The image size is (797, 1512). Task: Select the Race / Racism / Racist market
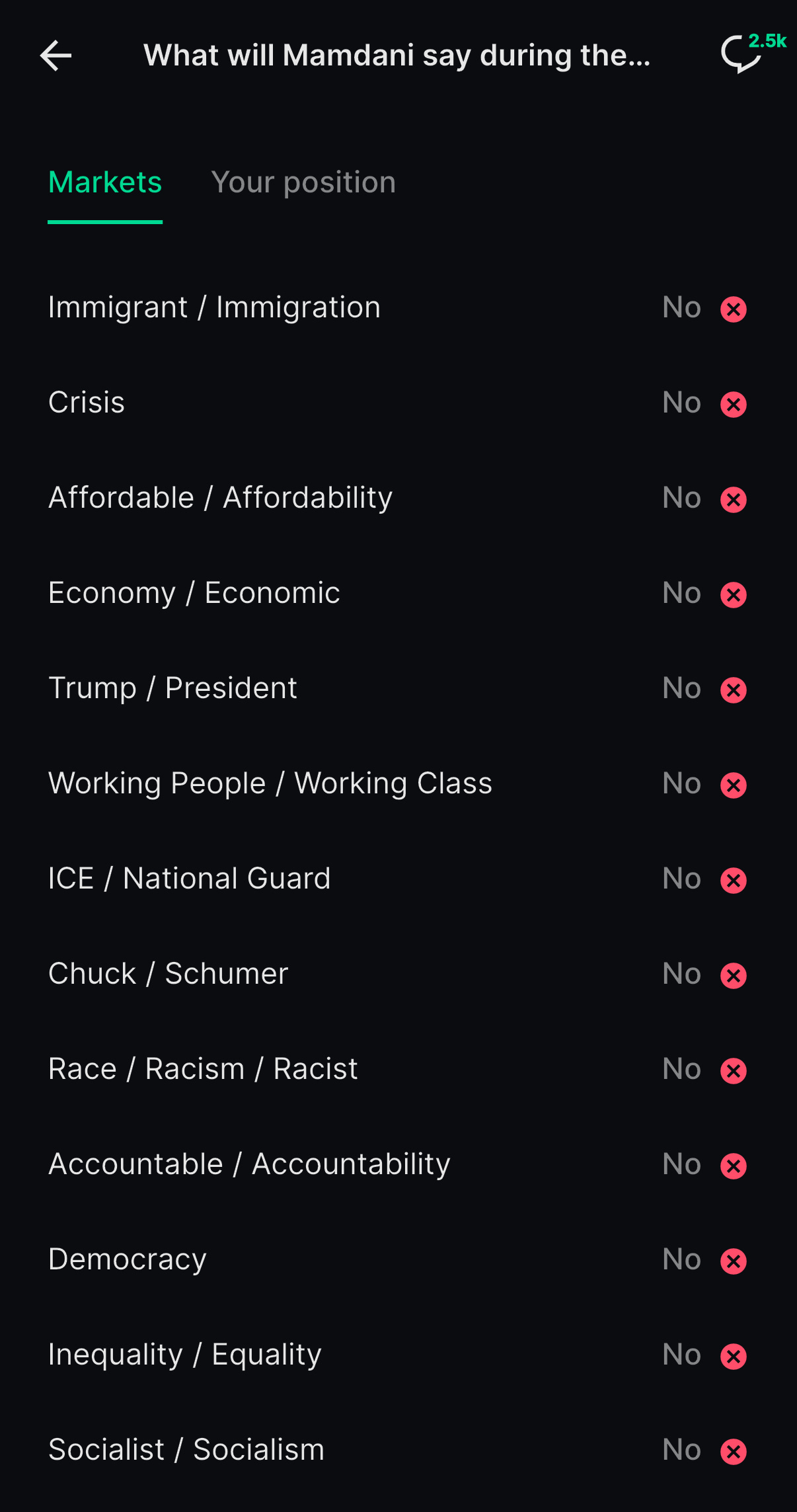pos(204,1069)
